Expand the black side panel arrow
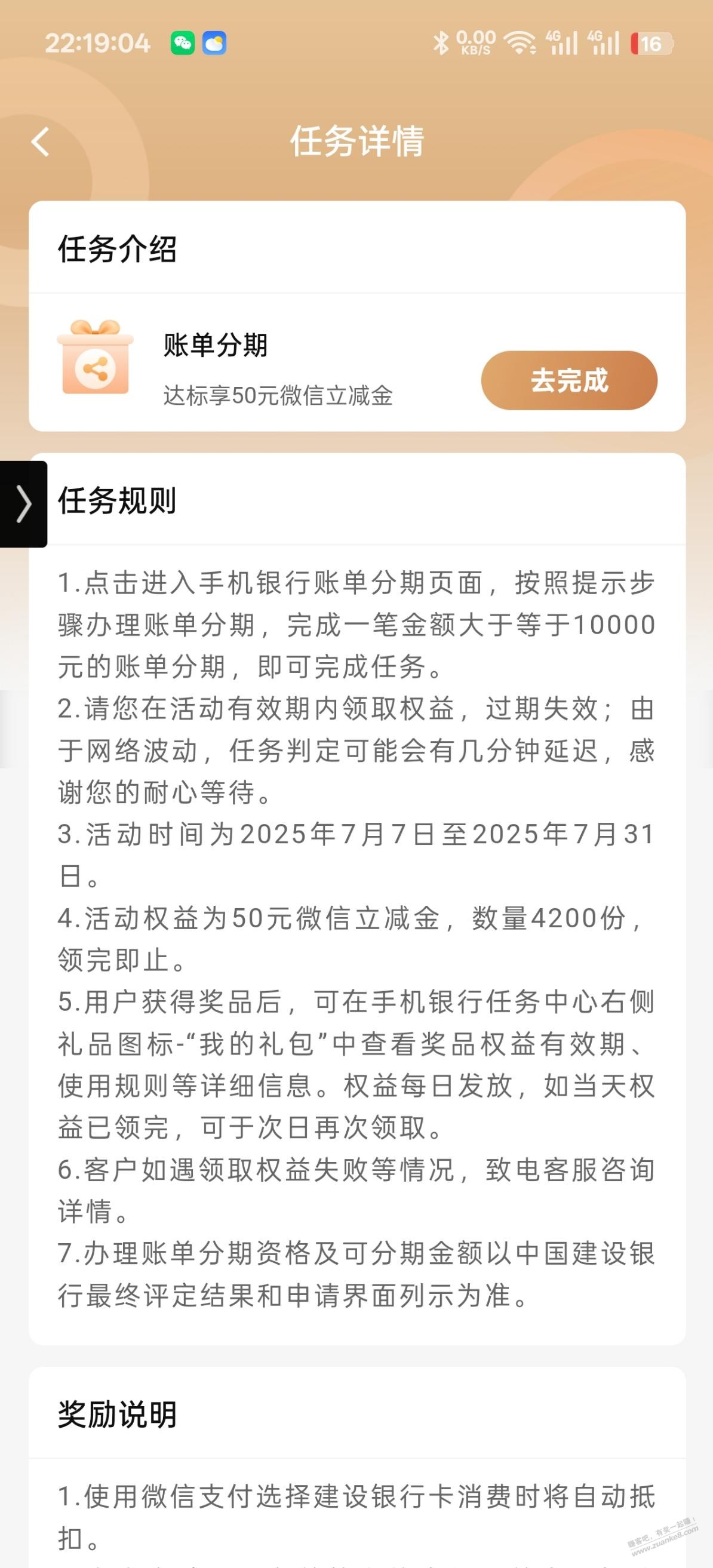The image size is (713, 1568). click(x=23, y=504)
